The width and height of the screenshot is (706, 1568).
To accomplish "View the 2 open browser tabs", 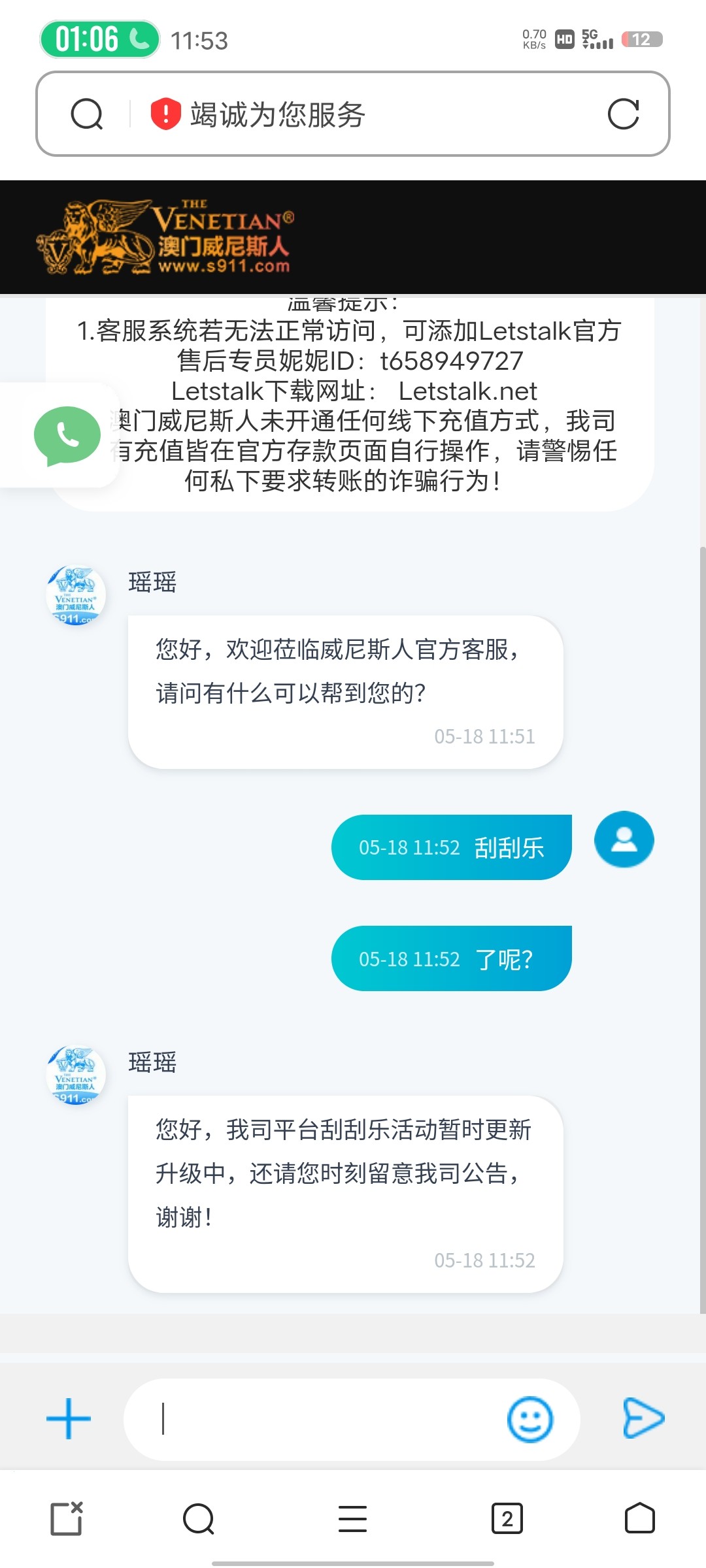I will [507, 1518].
